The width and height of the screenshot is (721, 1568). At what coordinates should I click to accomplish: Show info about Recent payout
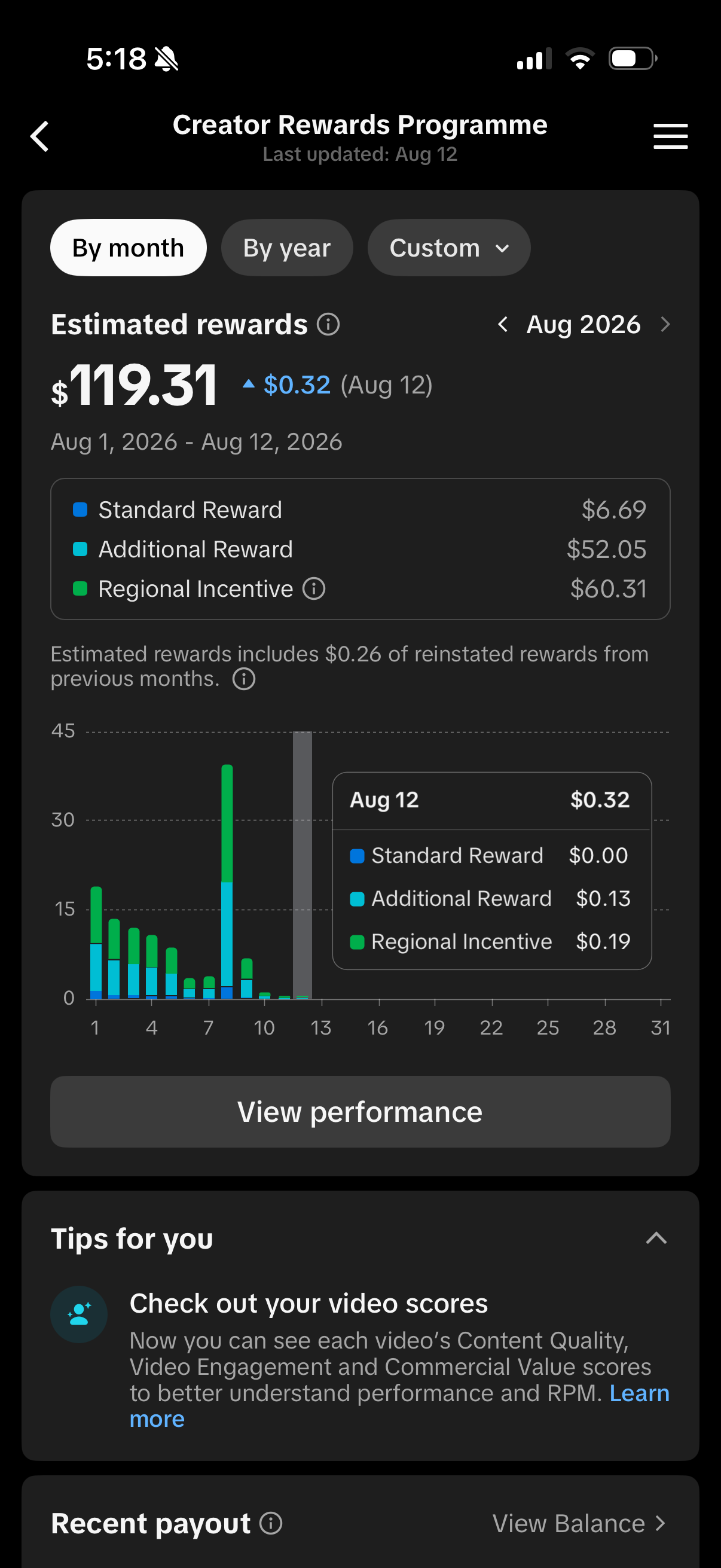(x=271, y=1523)
